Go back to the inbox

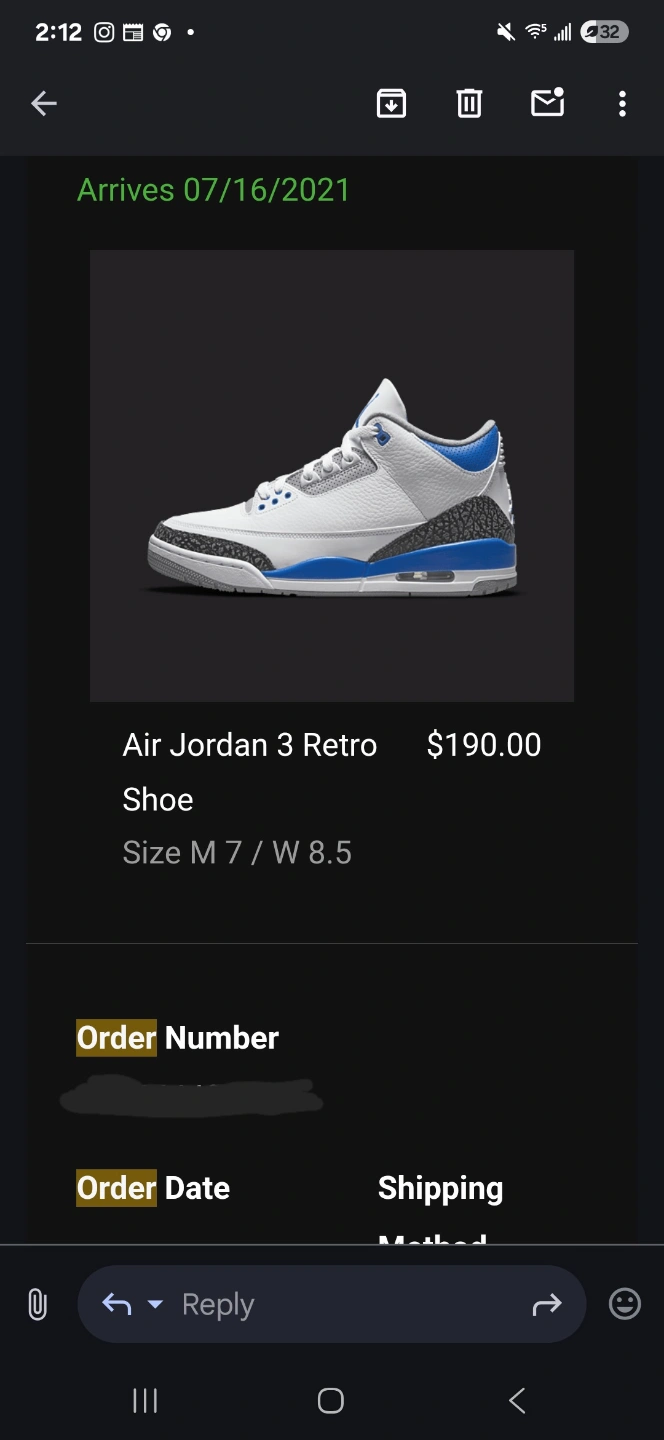click(44, 103)
